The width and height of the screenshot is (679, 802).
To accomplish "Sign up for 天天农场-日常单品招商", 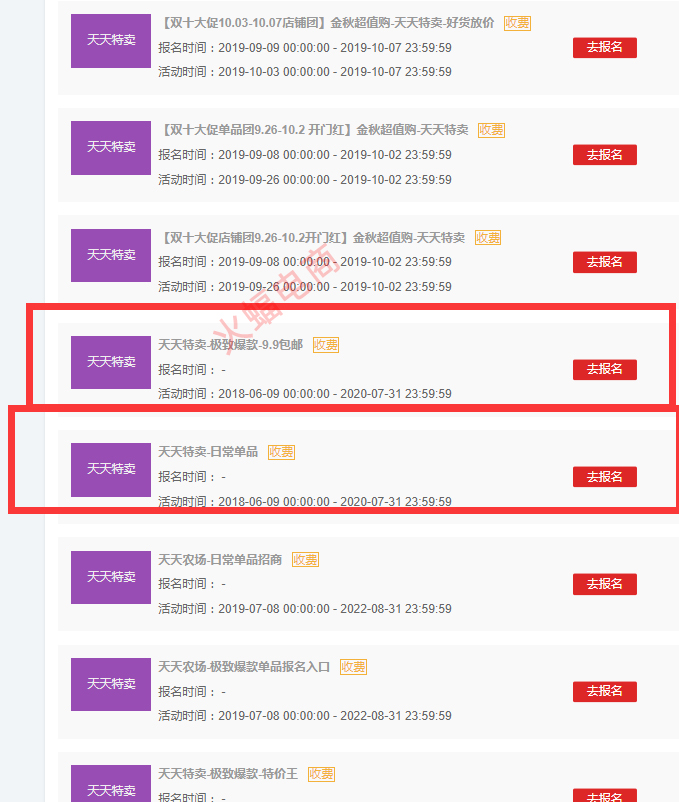I will (x=604, y=584).
